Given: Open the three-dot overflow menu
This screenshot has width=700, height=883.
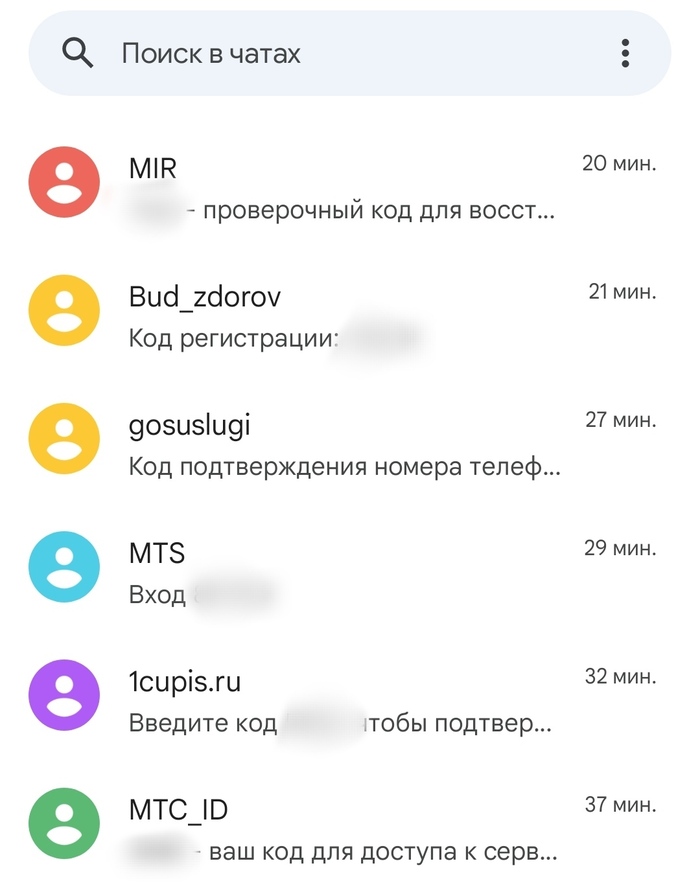Looking at the screenshot, I should [x=626, y=53].
